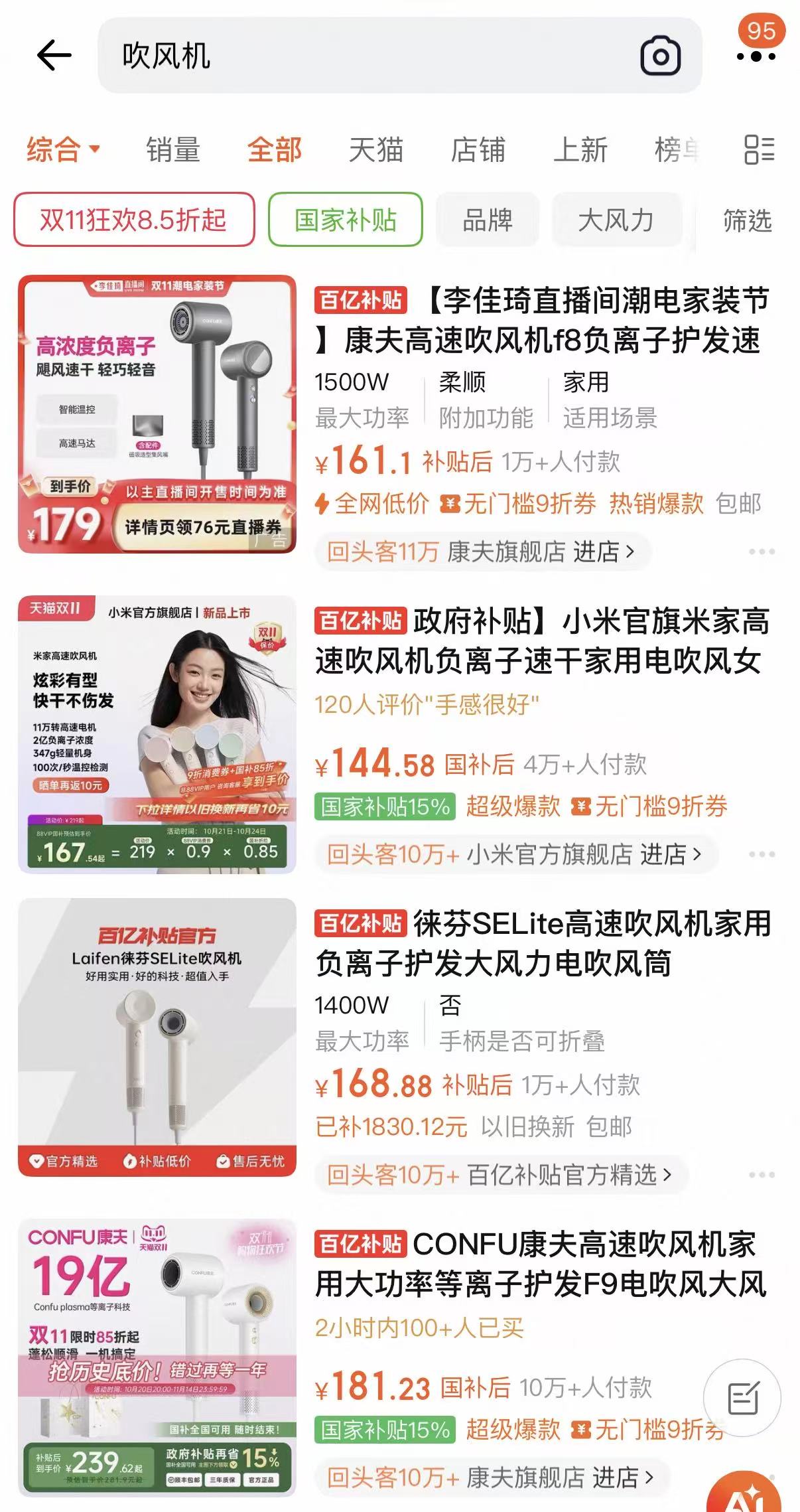Apply the 大风力 filter chip
This screenshot has height=1512, width=800.
616,220
